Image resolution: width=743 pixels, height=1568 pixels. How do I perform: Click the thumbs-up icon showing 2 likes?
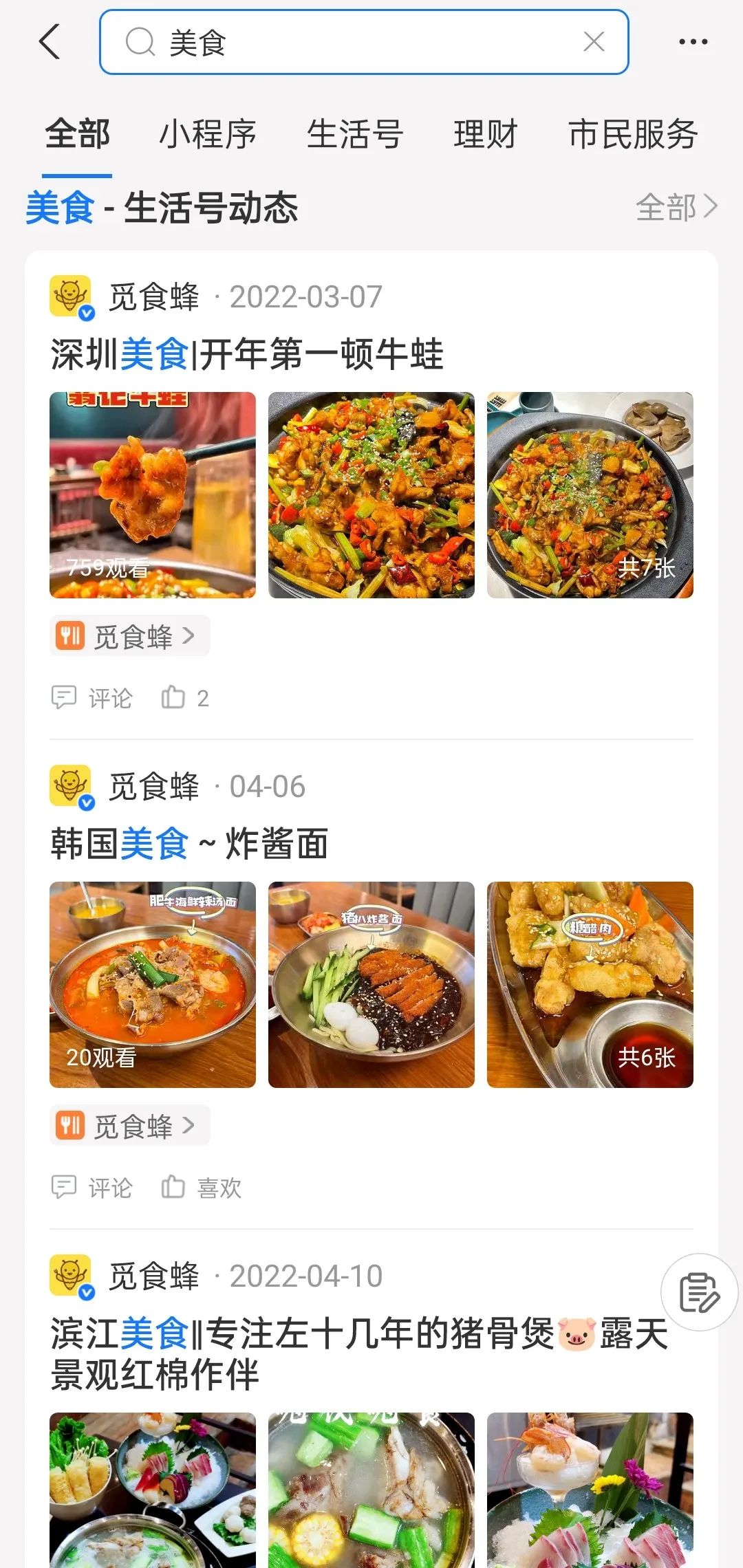coord(174,697)
